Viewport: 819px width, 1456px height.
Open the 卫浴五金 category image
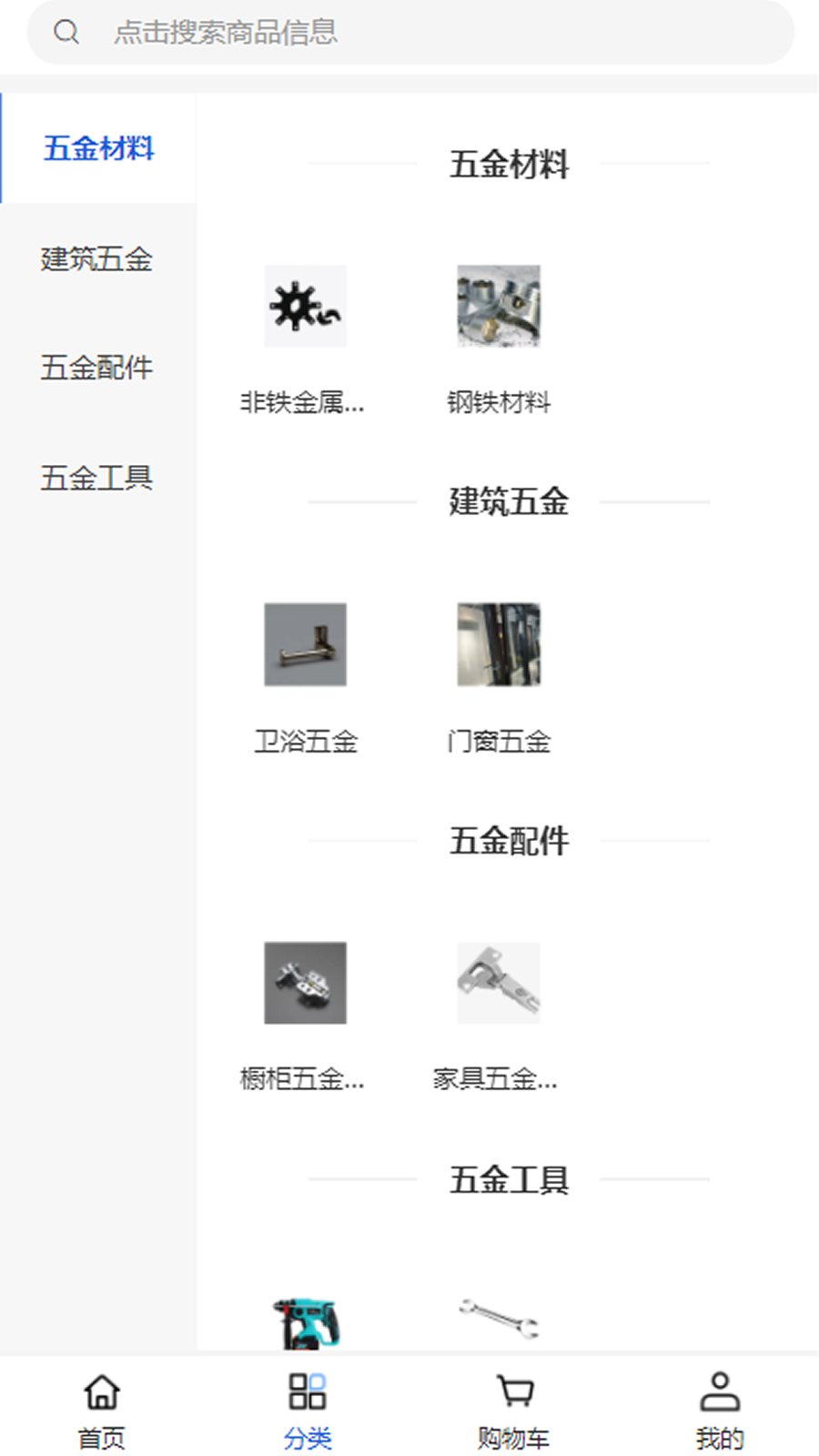tap(305, 646)
